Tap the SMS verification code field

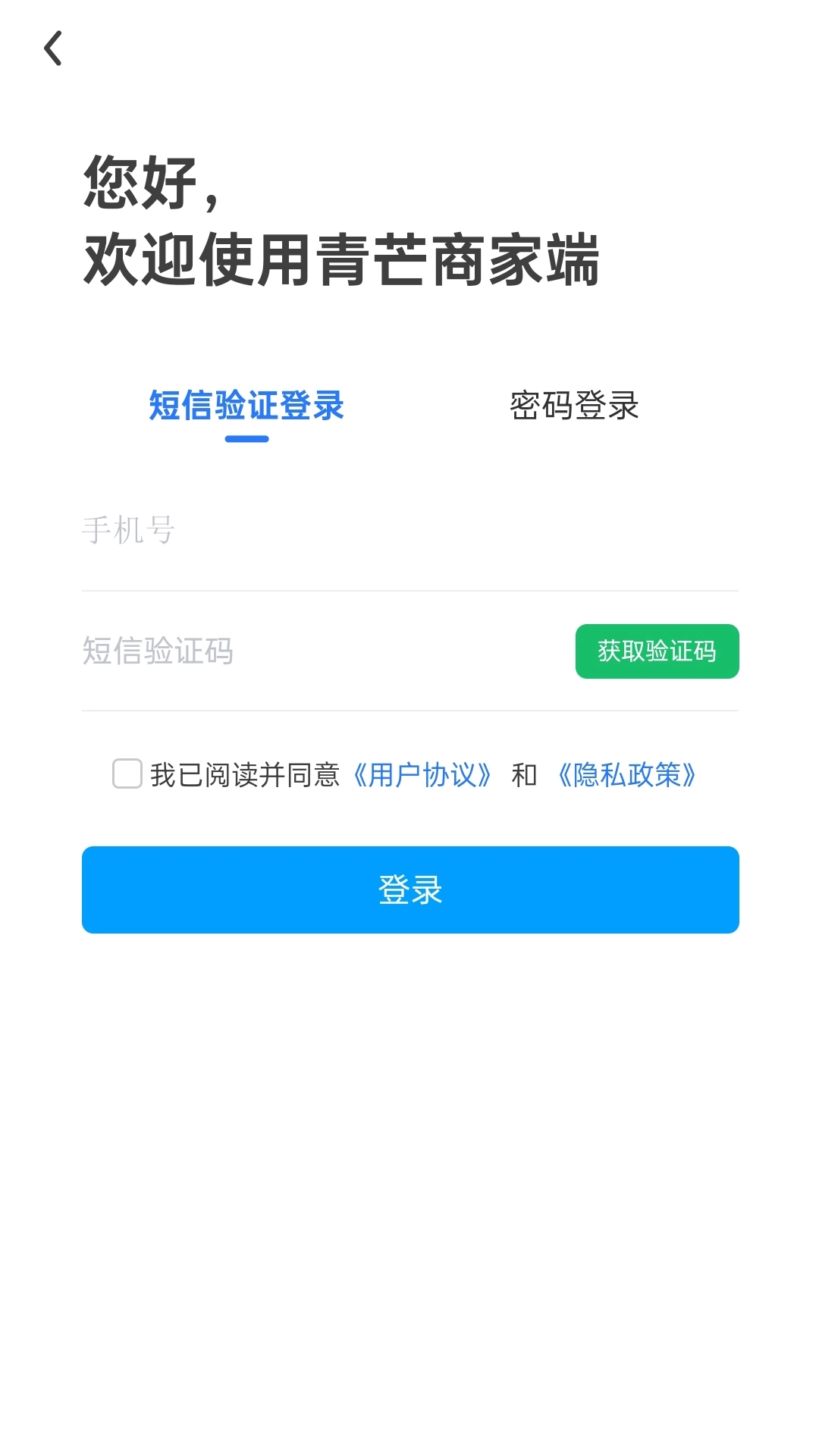click(x=303, y=651)
